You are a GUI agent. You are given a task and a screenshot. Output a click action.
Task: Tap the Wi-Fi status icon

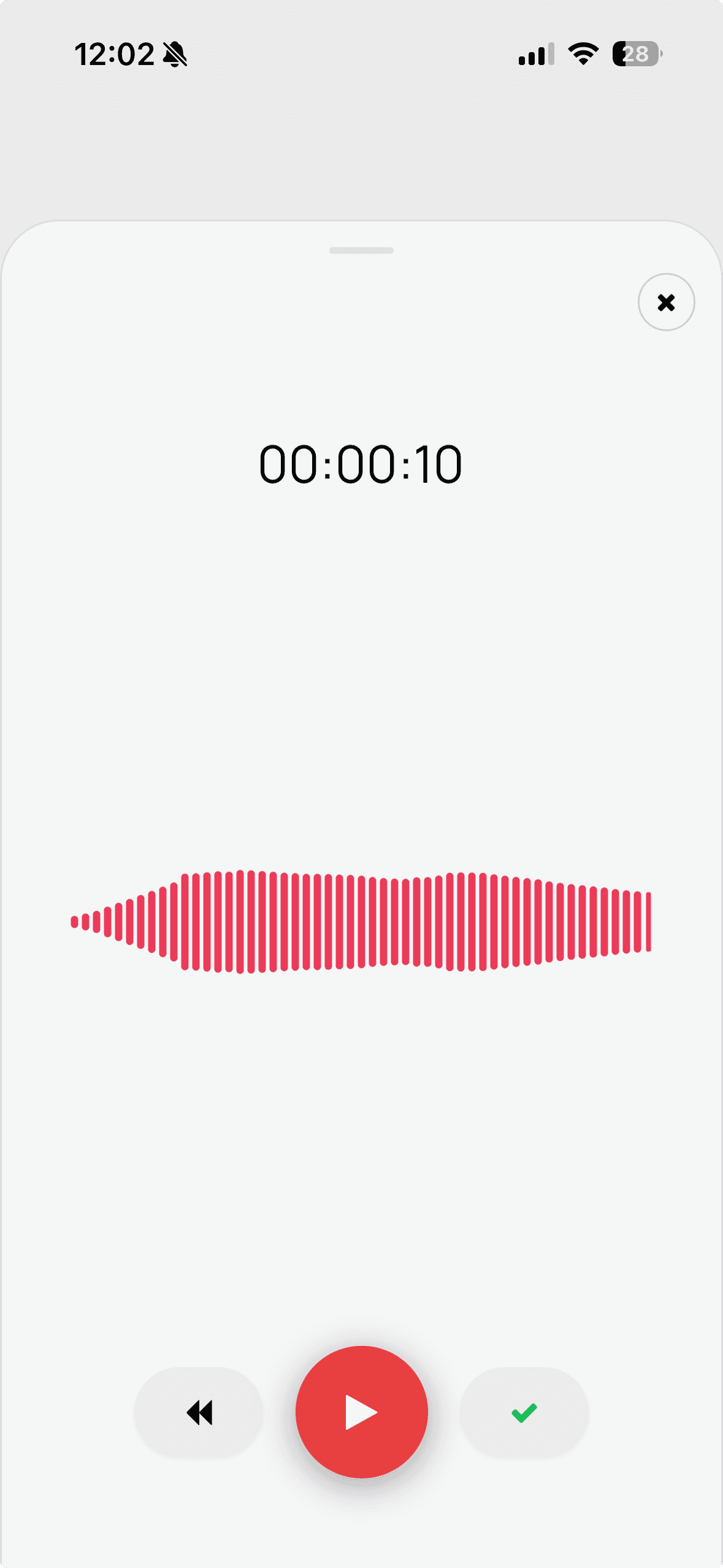581,54
